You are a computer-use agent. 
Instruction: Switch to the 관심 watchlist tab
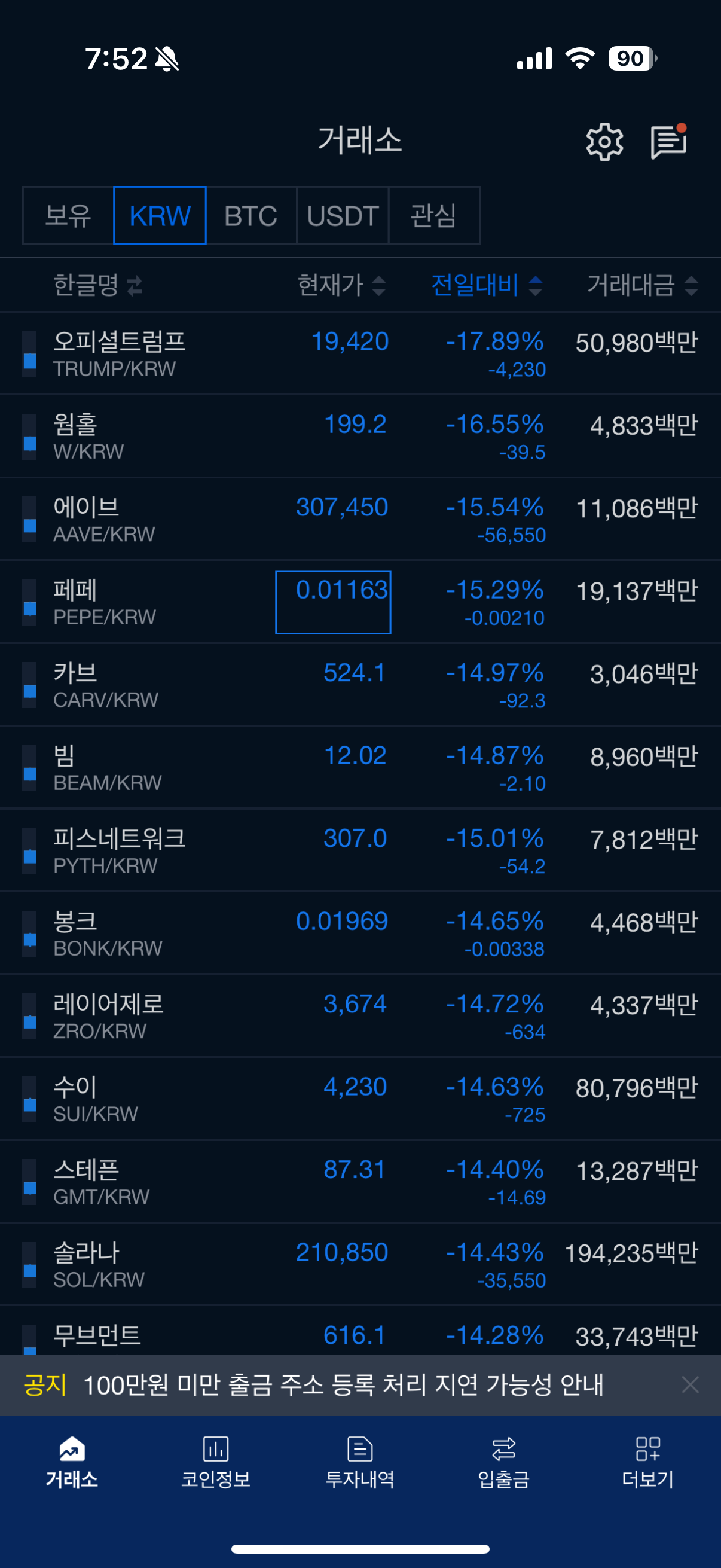click(x=434, y=215)
